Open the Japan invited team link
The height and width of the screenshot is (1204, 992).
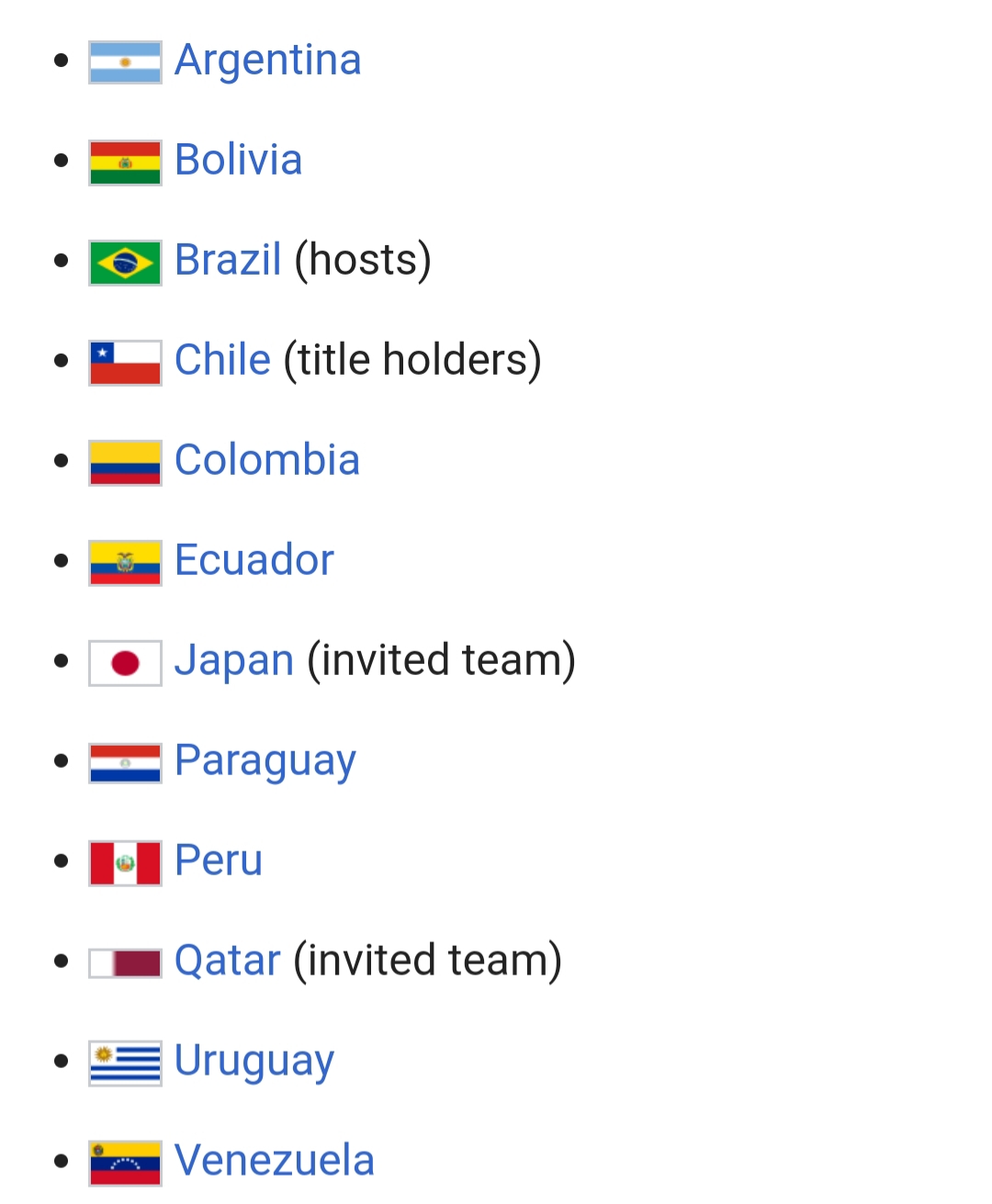(x=233, y=661)
